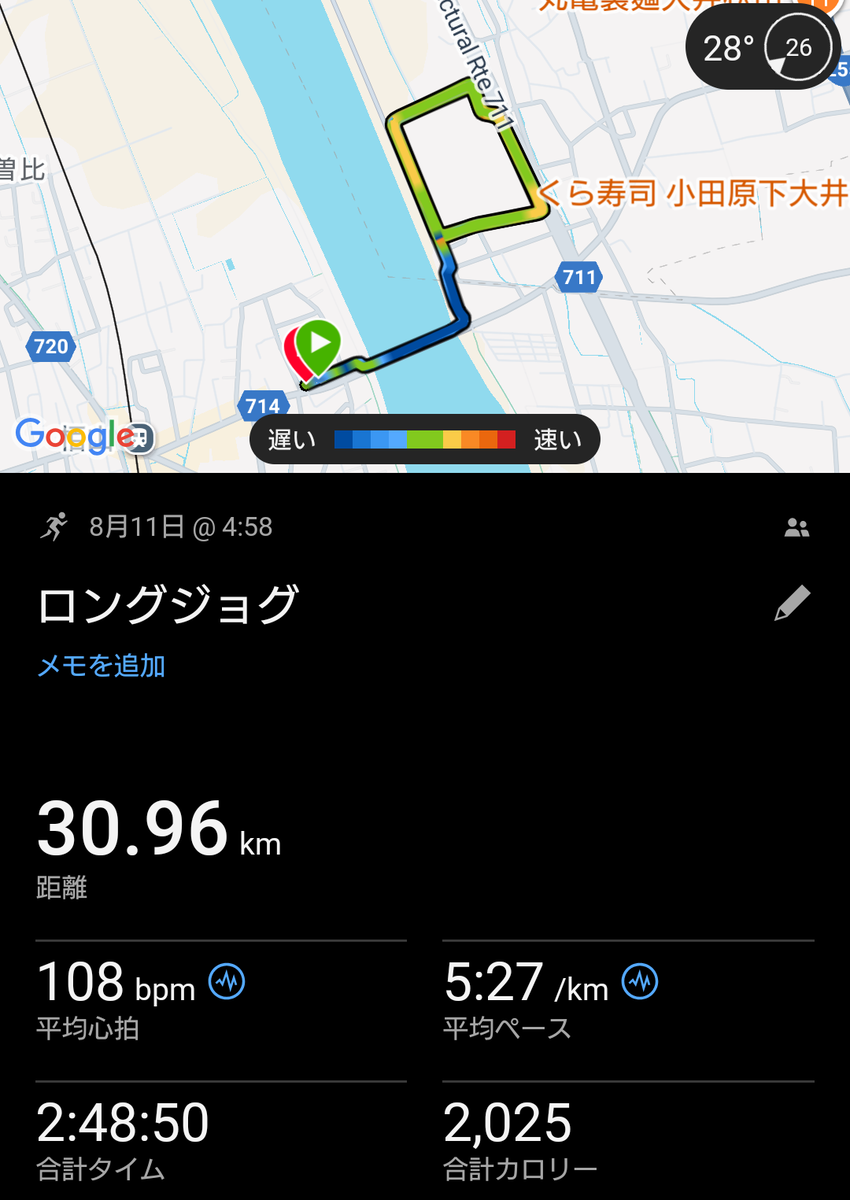Viewport: 850px width, 1200px height.
Task: Open the heart rate chart icon beside 108 bpm
Action: coord(227,983)
